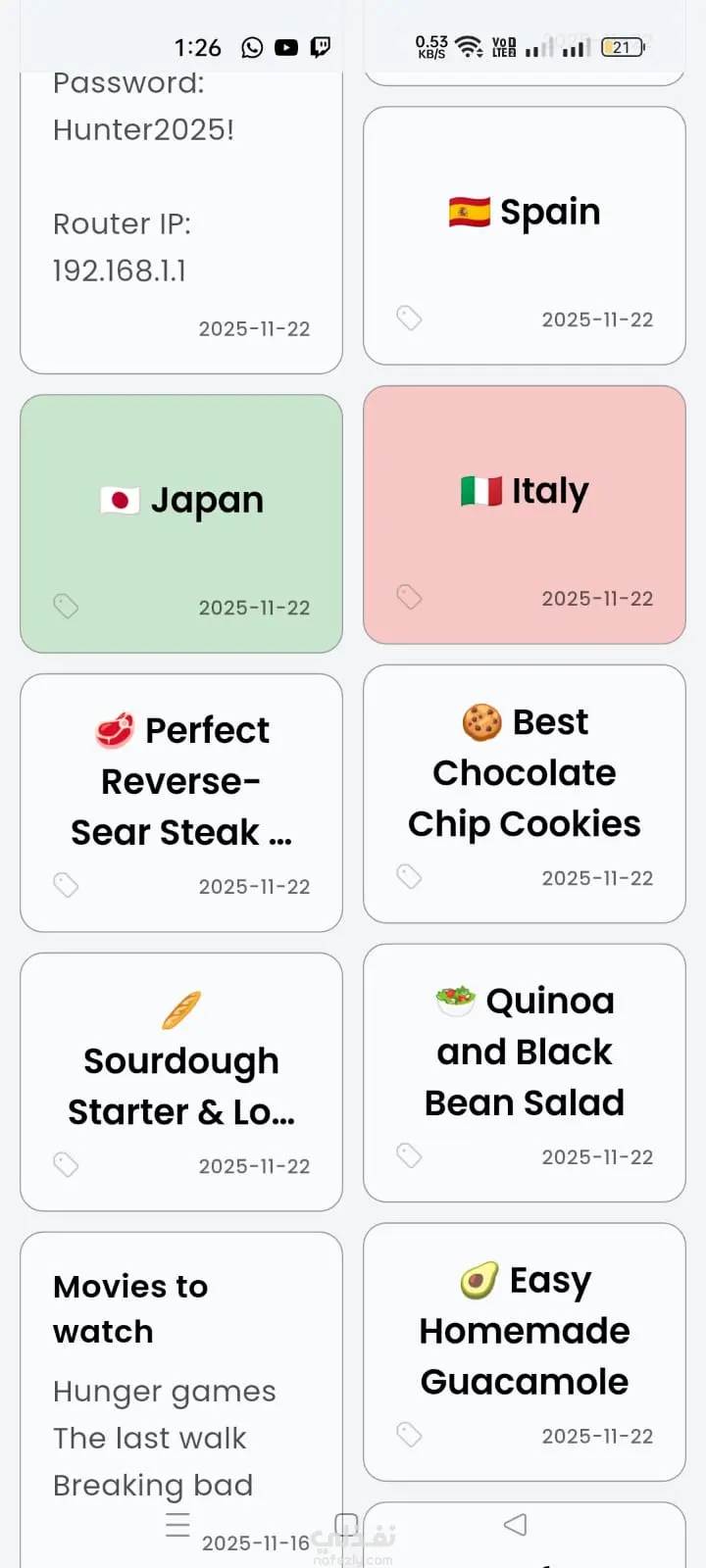Go to the system home screen
The image size is (706, 1568).
point(346,1524)
